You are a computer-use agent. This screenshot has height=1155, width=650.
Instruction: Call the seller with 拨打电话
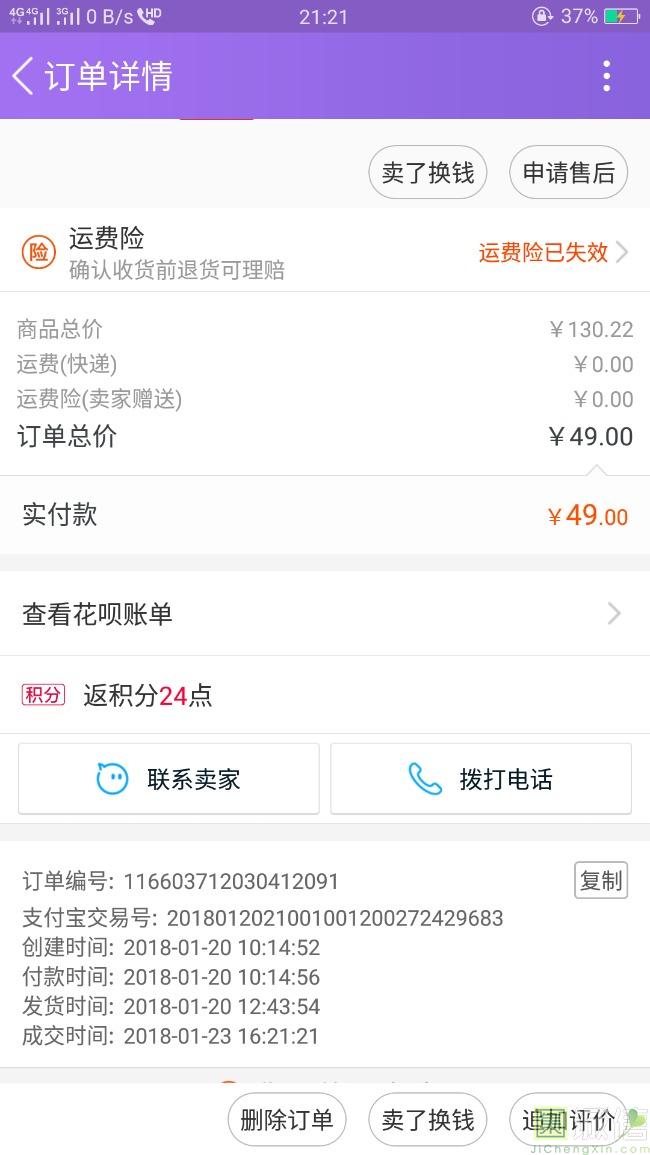coord(480,779)
